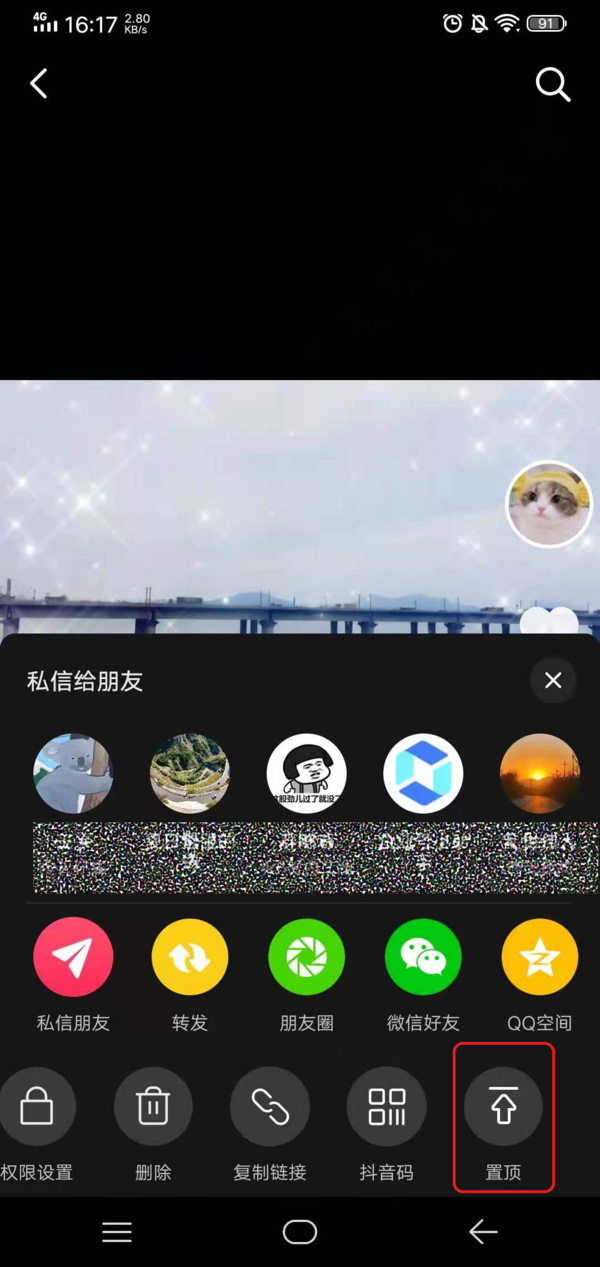
Task: Tap the system back button
Action: tap(483, 1232)
